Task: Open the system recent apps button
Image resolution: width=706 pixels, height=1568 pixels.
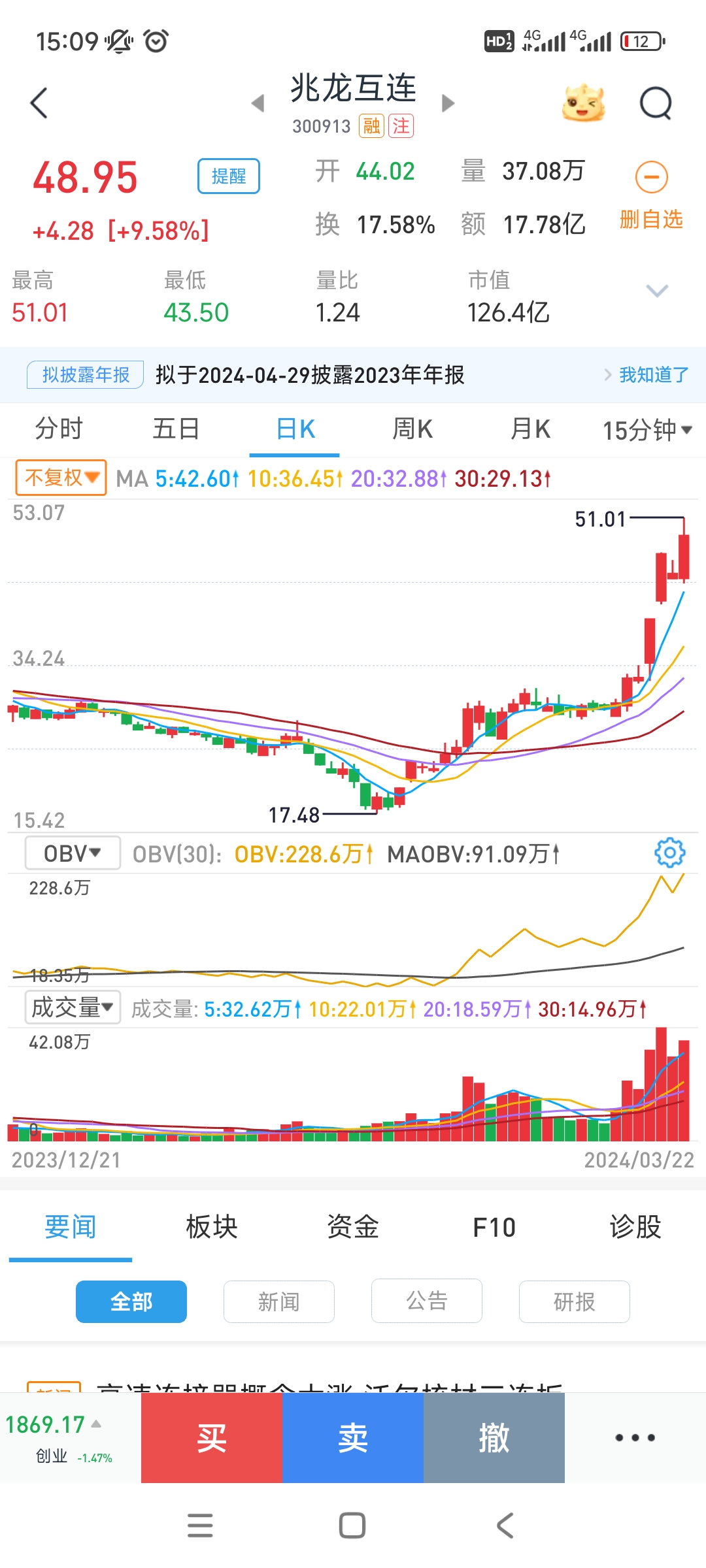Action: click(x=200, y=1526)
